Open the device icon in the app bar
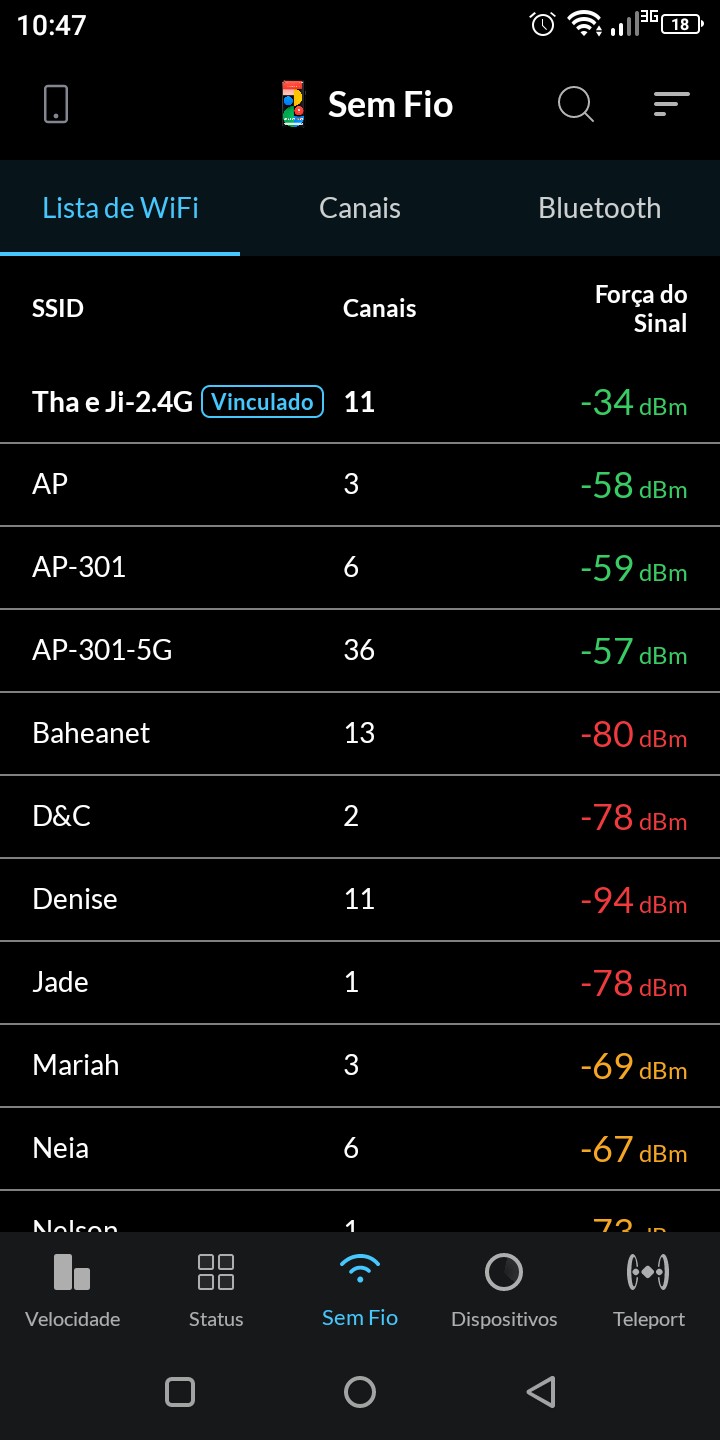This screenshot has height=1440, width=720. (56, 104)
